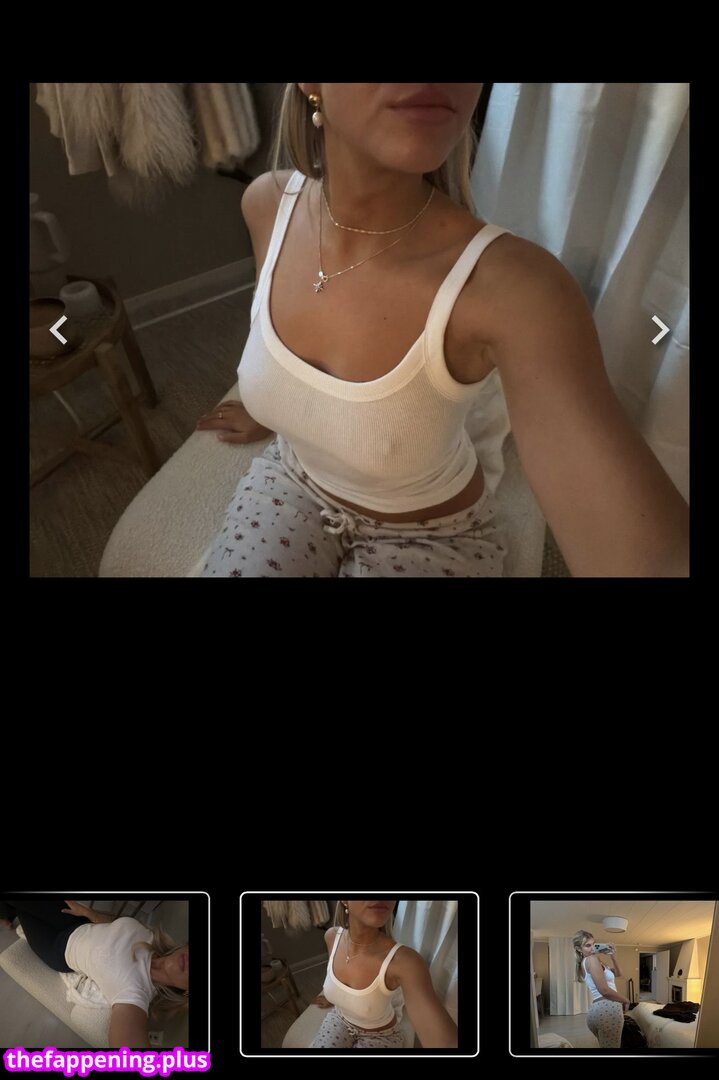
Task: Select the highlighted middle selfie thumbnail
Action: tap(359, 973)
